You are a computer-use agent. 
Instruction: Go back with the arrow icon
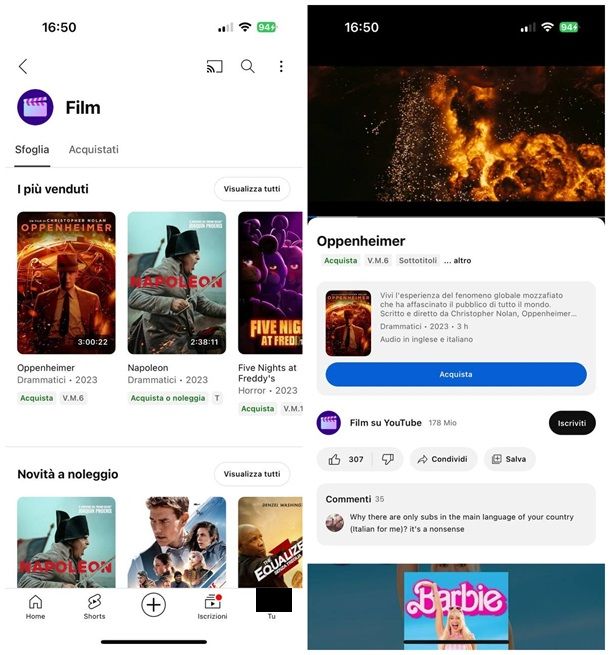click(23, 66)
